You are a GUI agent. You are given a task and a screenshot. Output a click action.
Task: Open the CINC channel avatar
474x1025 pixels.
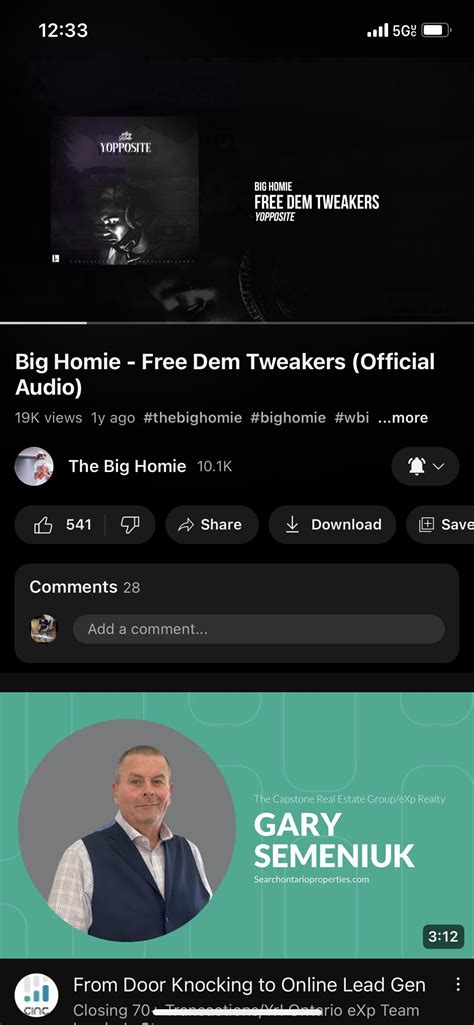36,996
